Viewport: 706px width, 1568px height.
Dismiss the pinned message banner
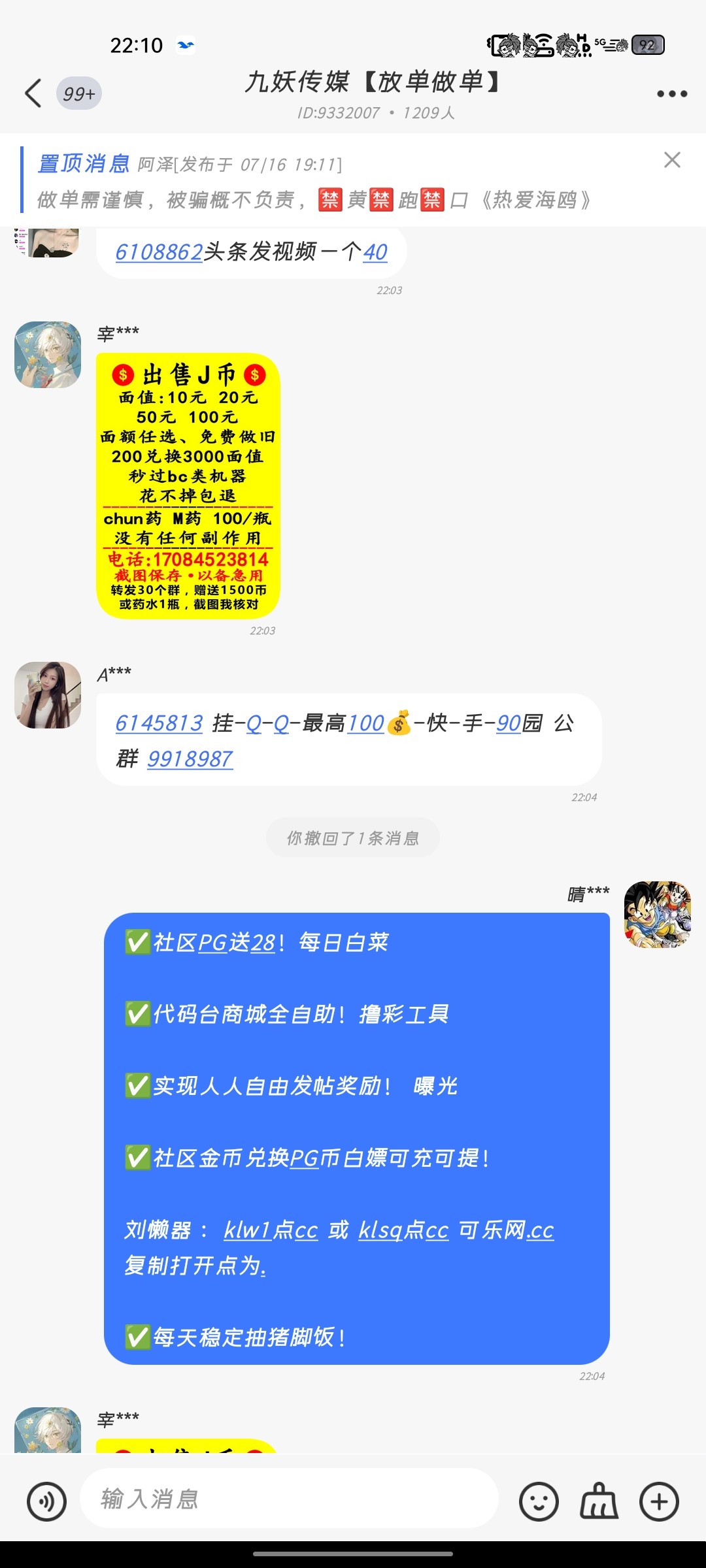[x=672, y=160]
